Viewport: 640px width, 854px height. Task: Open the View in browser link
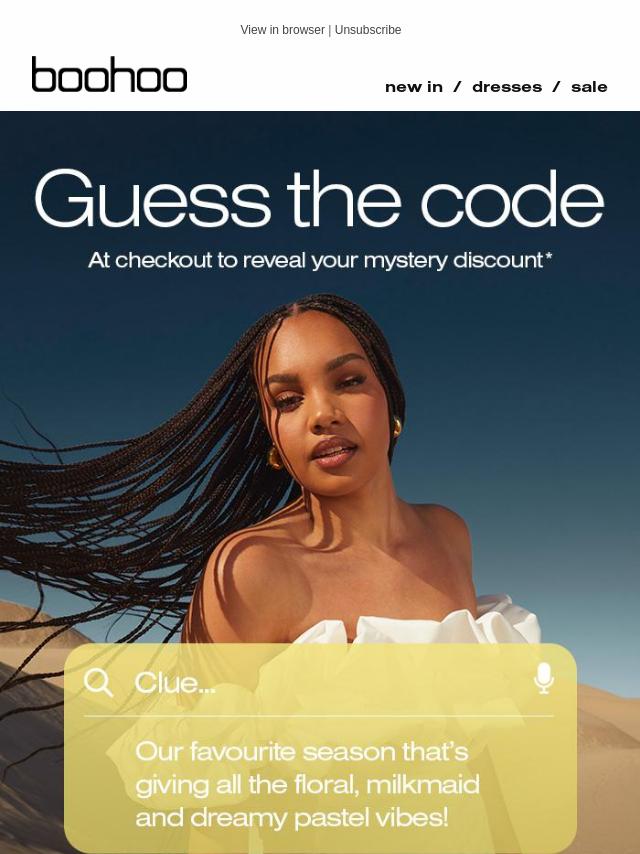point(282,30)
